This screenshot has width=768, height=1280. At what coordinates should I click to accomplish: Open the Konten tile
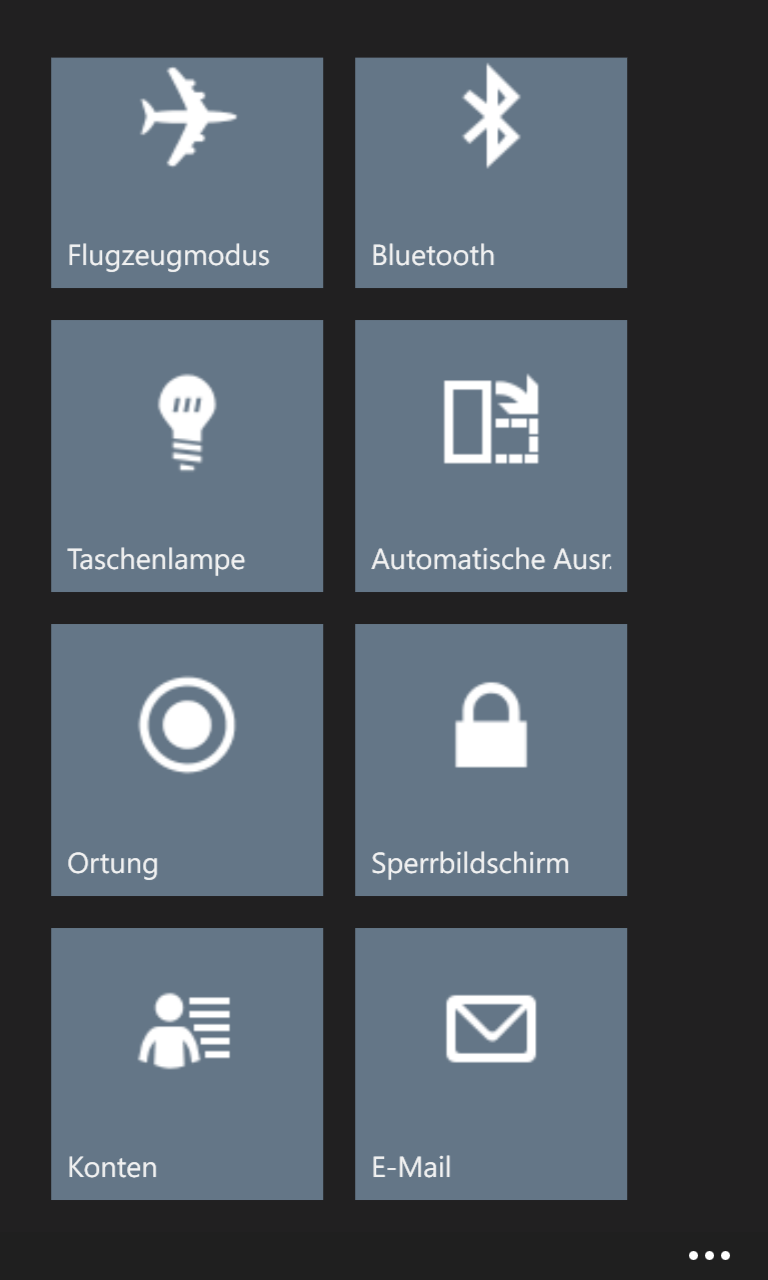(187, 1064)
